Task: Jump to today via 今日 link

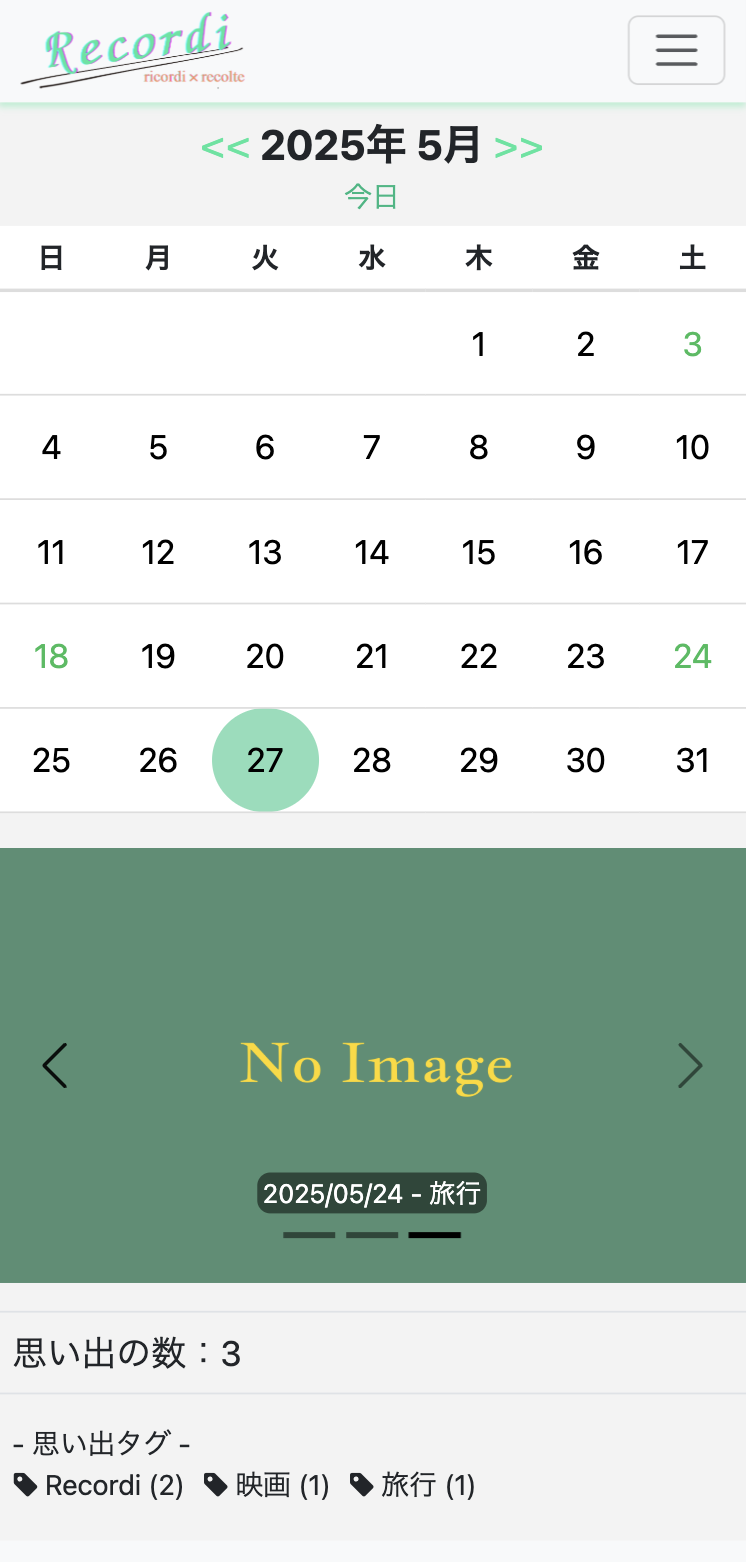Action: click(372, 196)
